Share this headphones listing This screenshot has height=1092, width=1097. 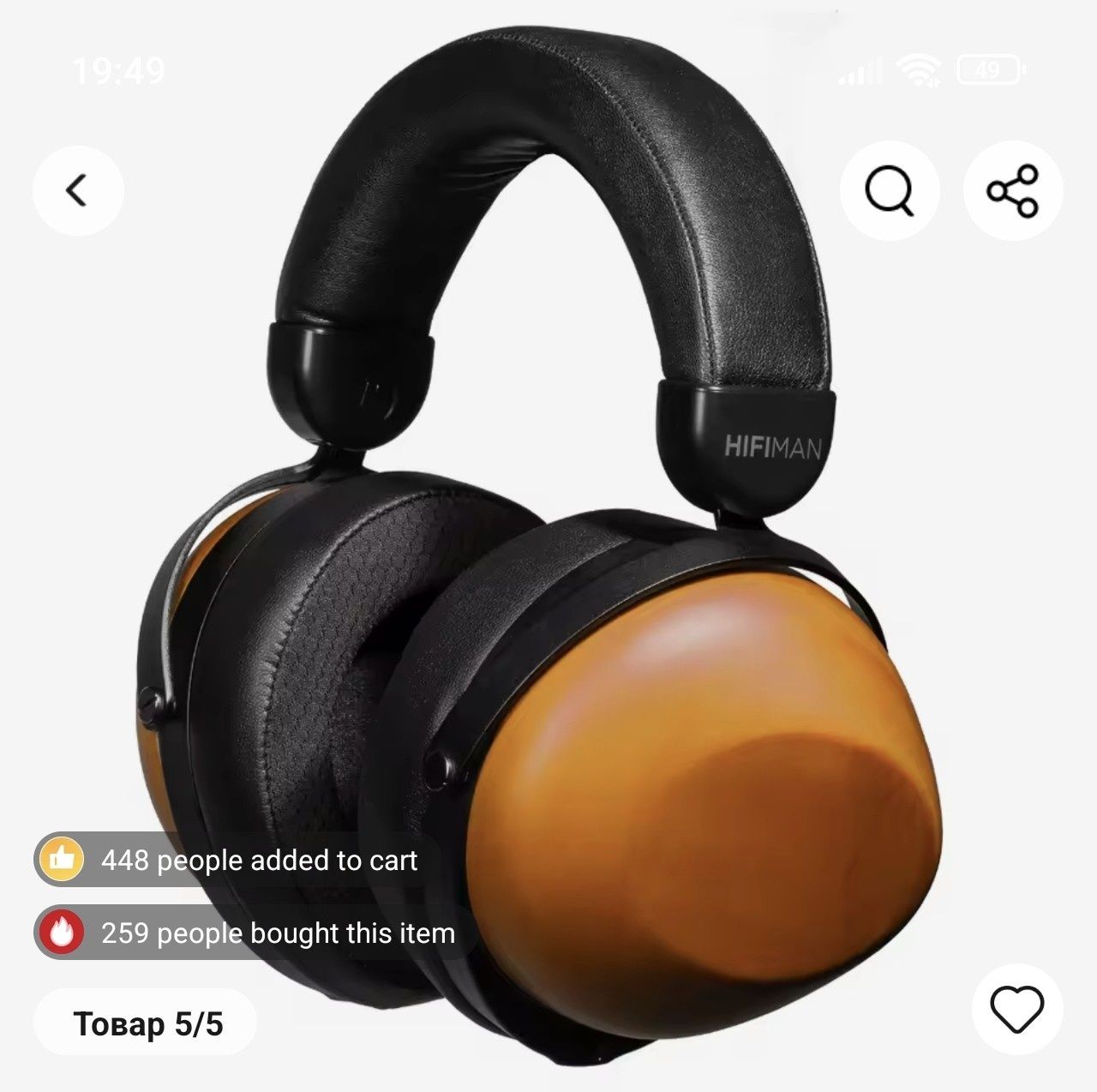[x=1013, y=190]
